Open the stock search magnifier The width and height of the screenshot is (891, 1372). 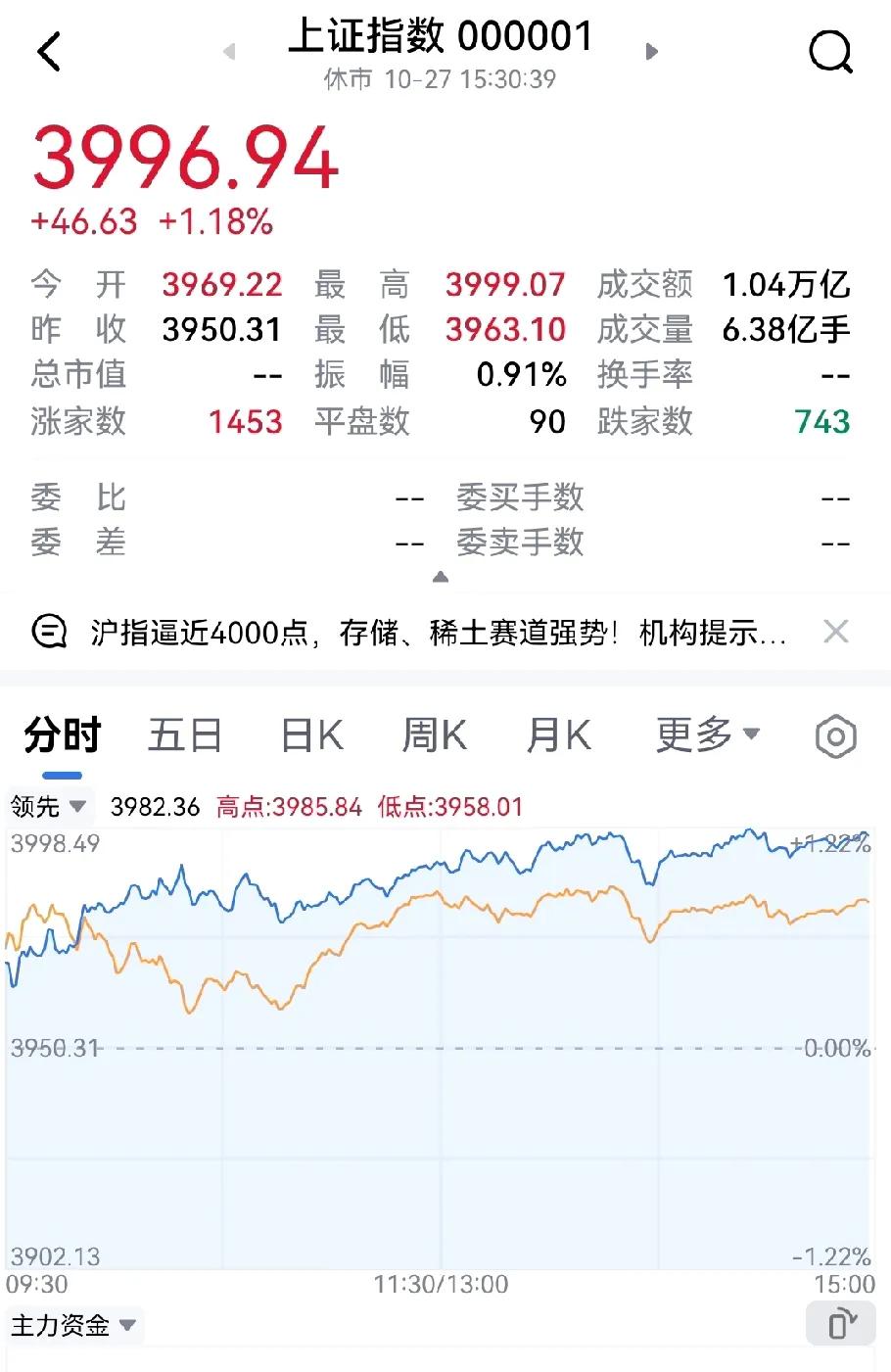pos(830,51)
